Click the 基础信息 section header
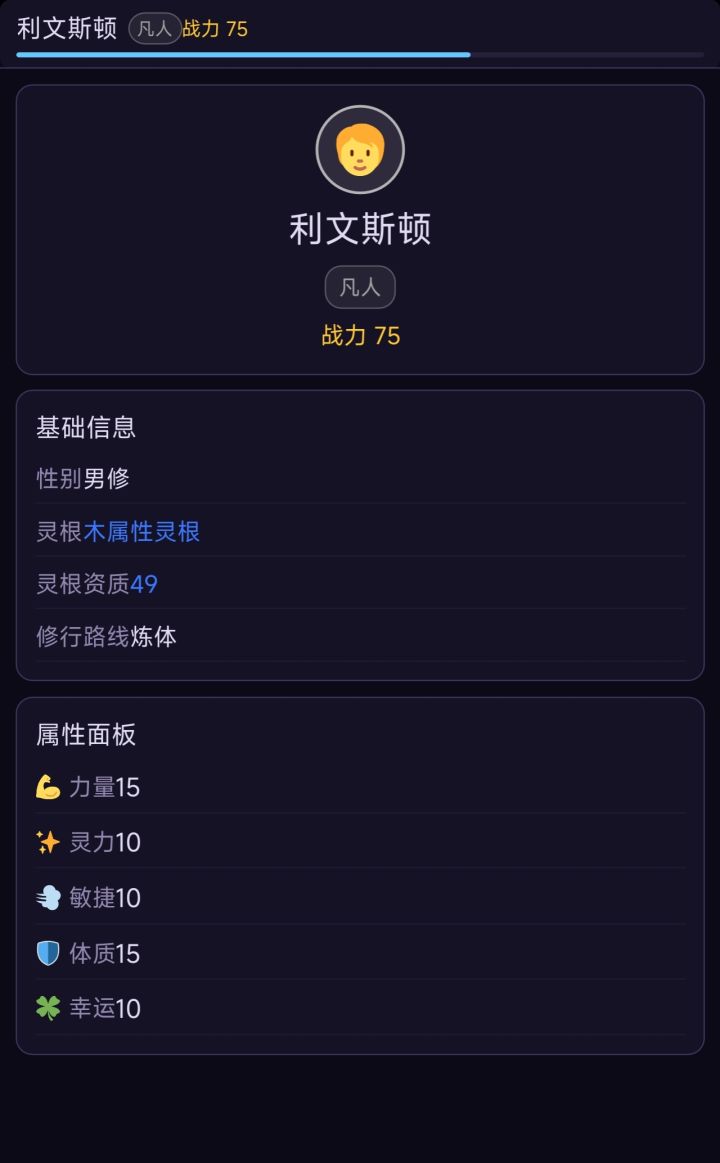Image resolution: width=720 pixels, height=1163 pixels. click(83, 428)
